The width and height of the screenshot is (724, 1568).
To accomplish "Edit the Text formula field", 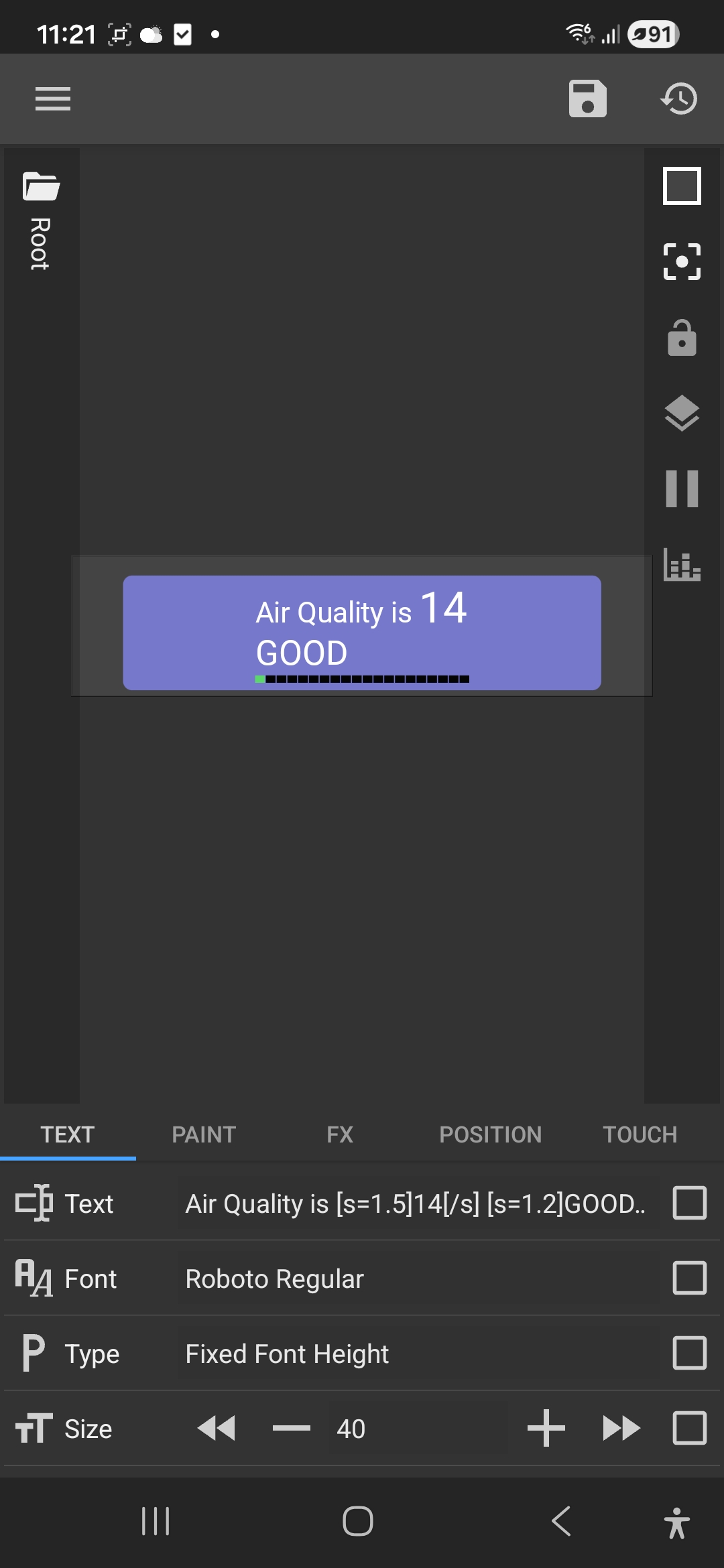I will coord(416,1203).
